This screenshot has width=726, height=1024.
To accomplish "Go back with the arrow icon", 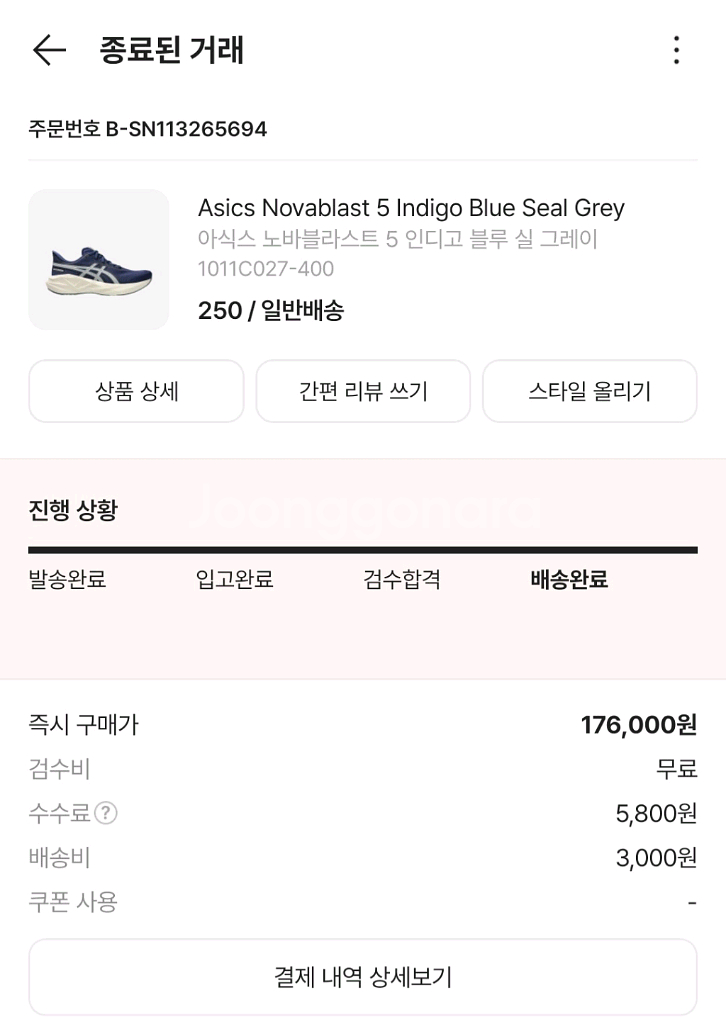I will [48, 50].
